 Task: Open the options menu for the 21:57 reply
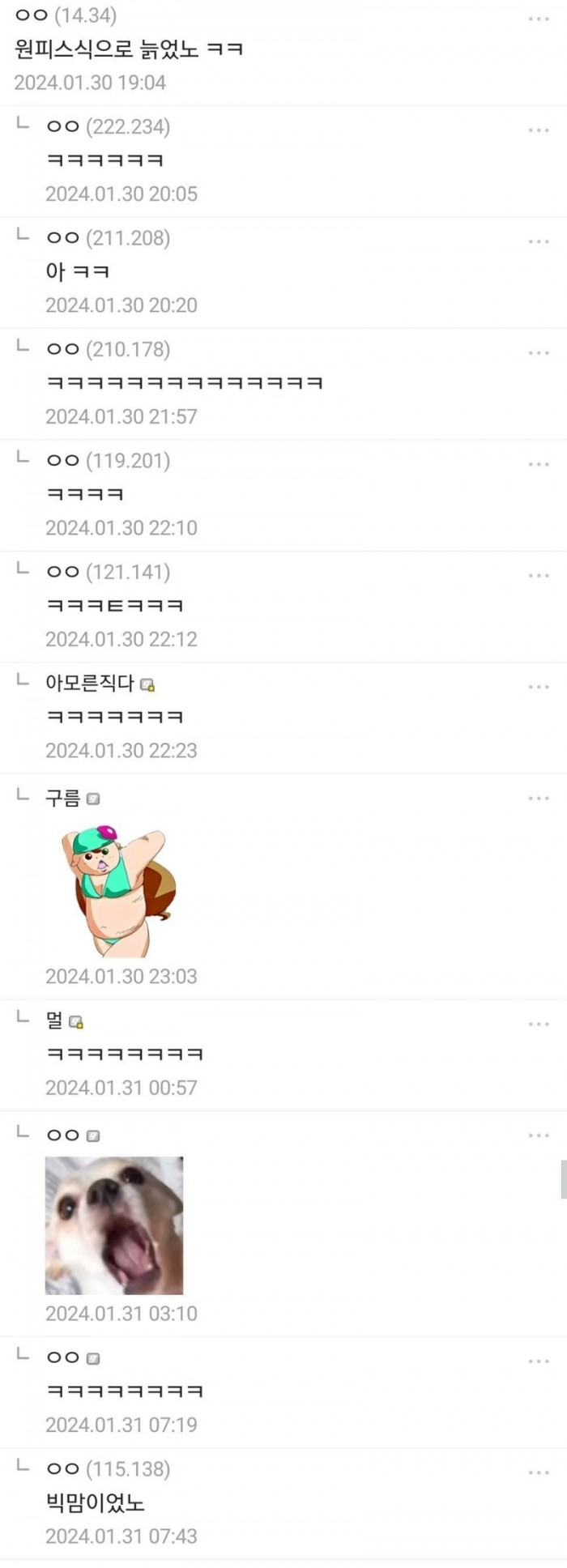[539, 353]
